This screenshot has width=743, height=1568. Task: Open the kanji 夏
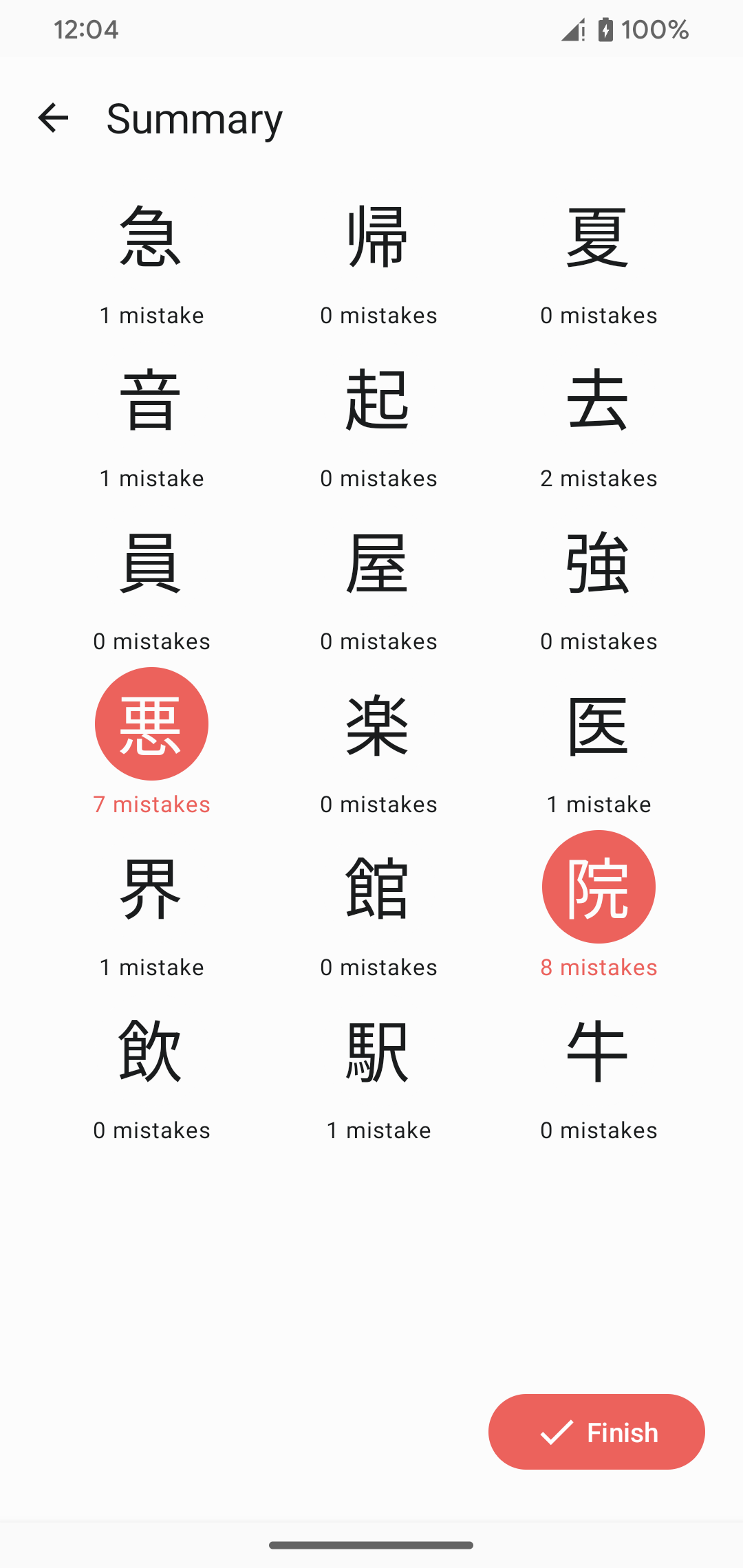[x=599, y=237]
